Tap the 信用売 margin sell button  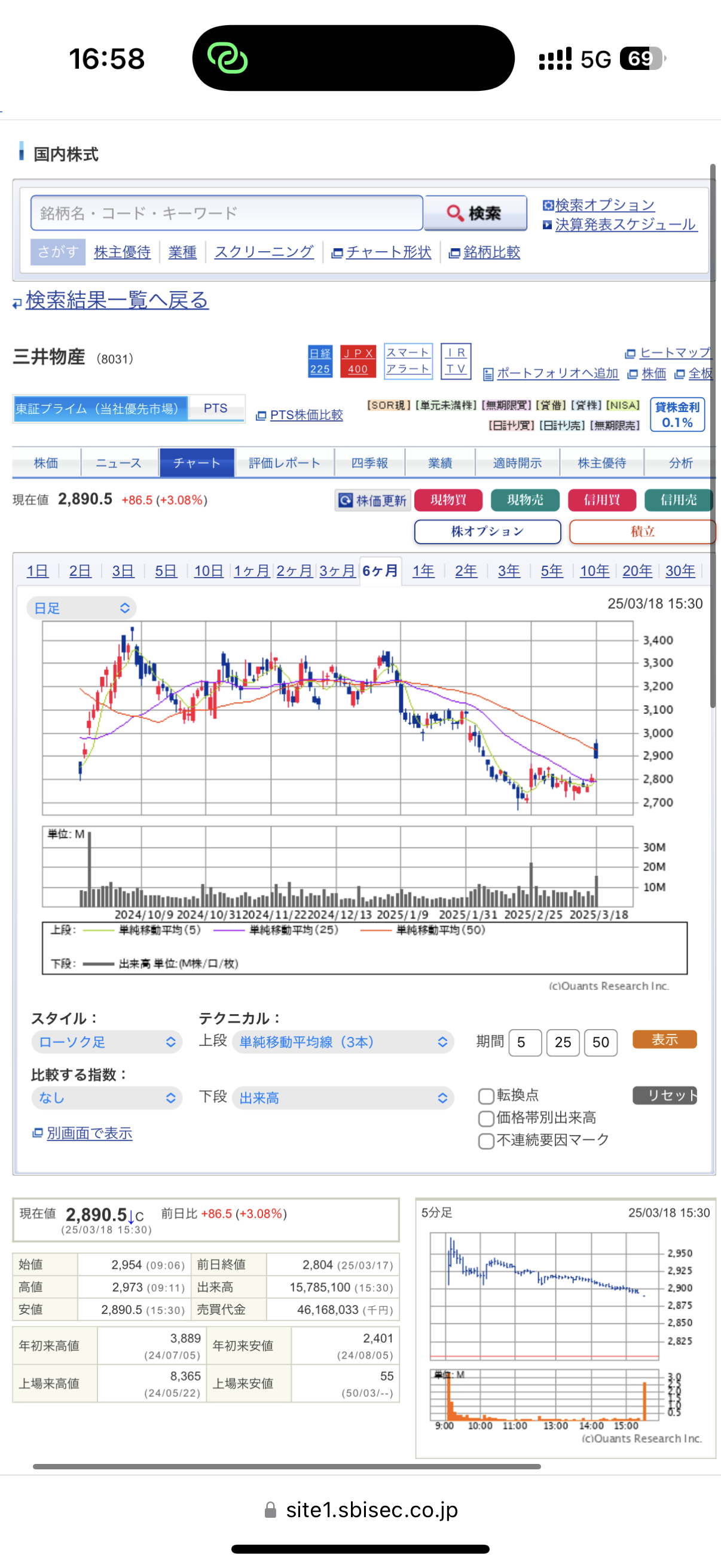point(678,501)
